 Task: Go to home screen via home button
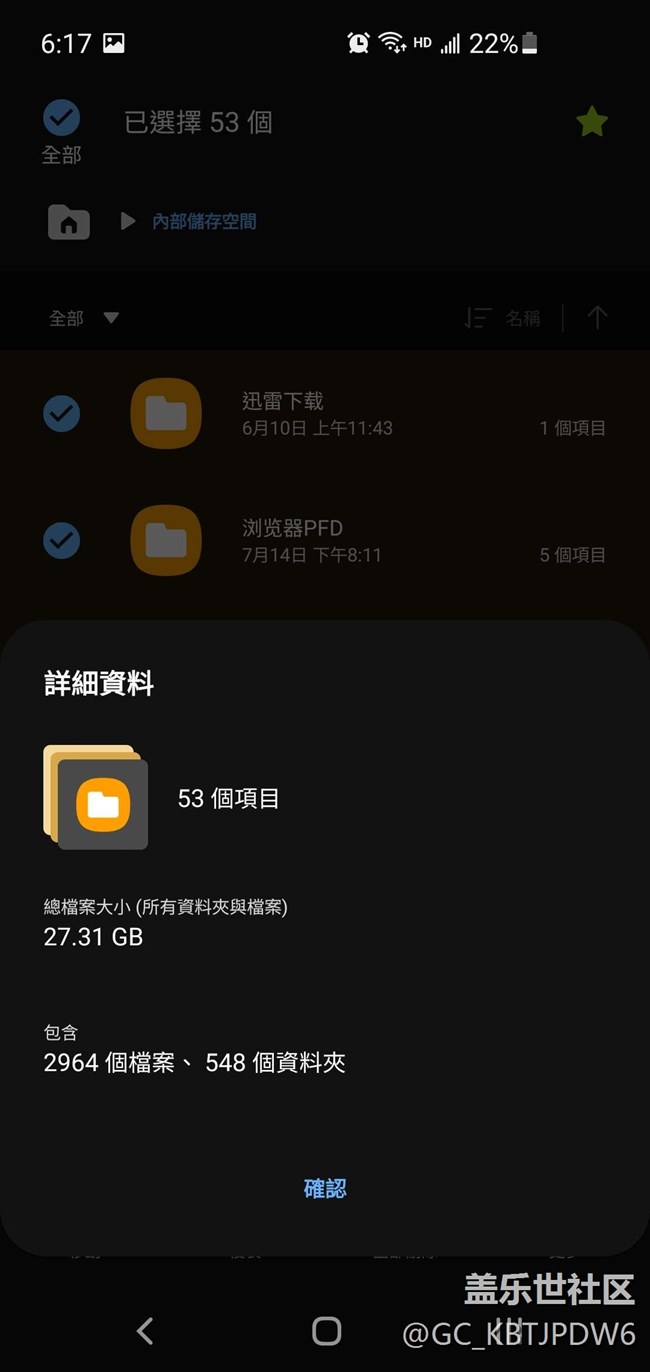pyautogui.click(x=326, y=1331)
